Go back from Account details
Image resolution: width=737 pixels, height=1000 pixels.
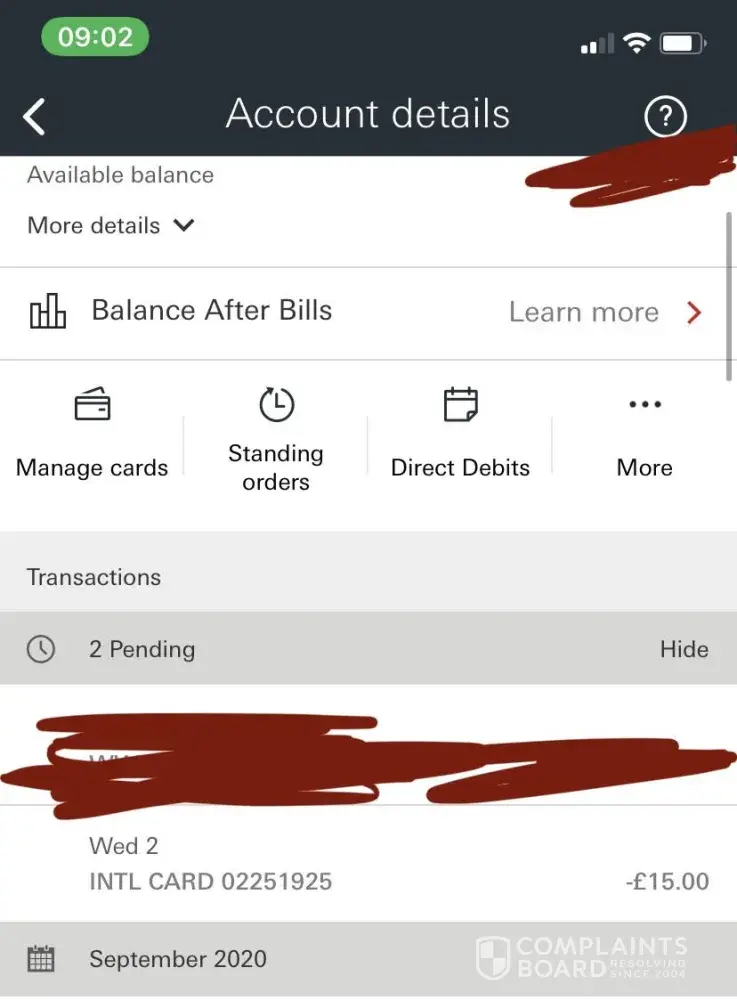click(35, 116)
